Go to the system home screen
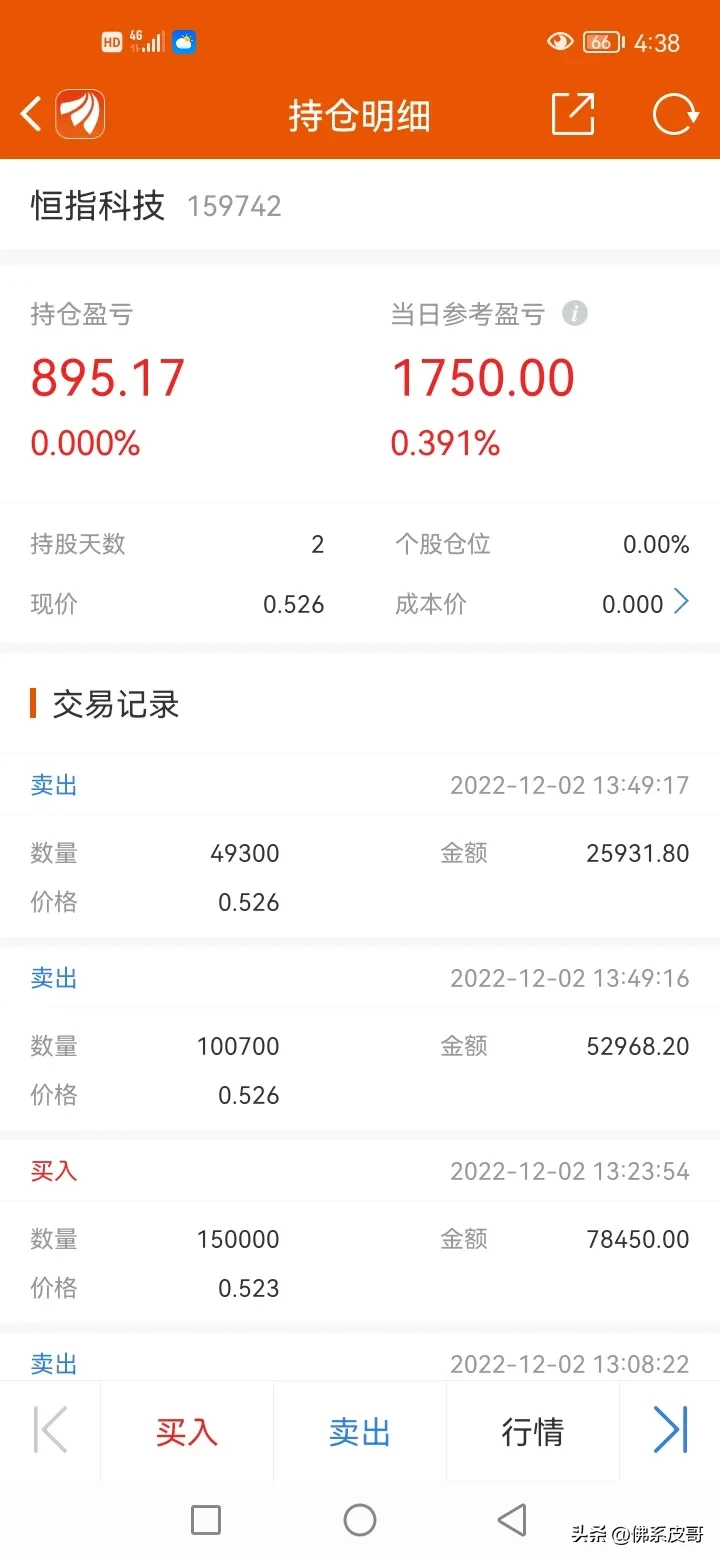Screen dimensions: 720x1560 (359, 1520)
